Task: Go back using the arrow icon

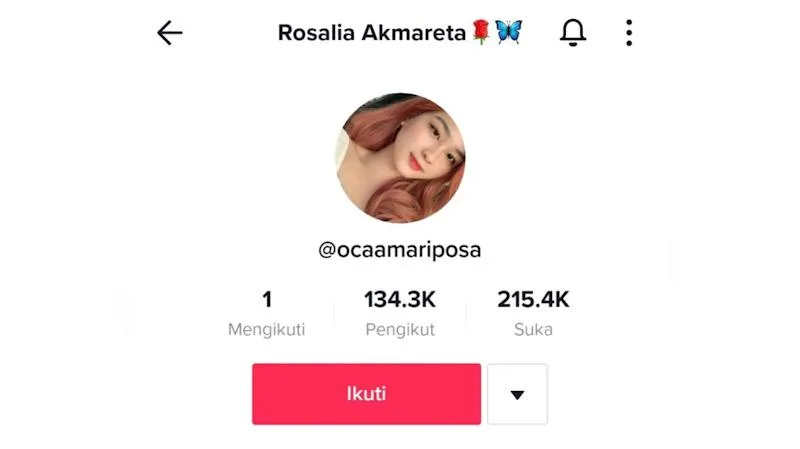Action: [170, 33]
